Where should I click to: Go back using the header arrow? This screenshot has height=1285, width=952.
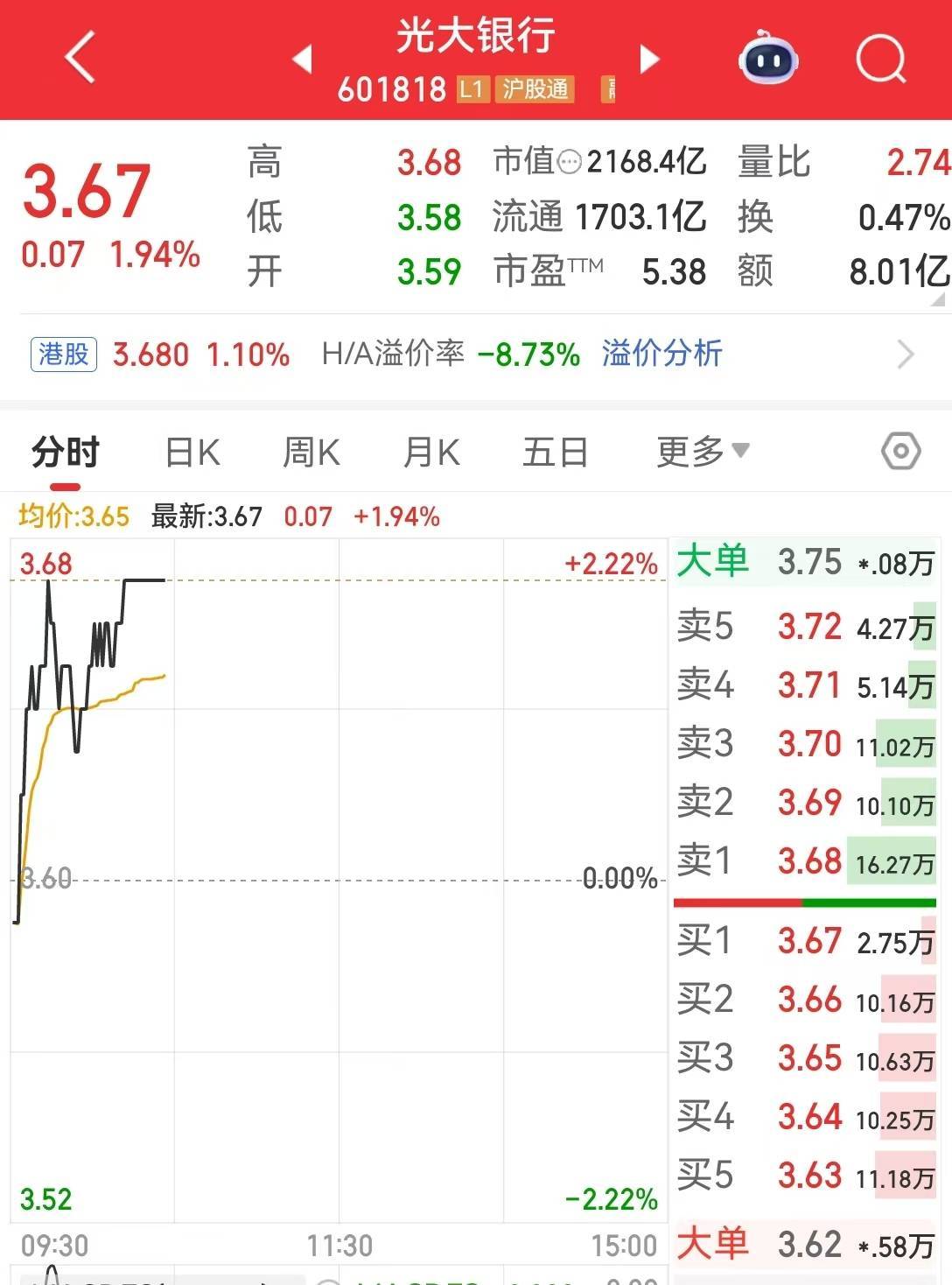click(80, 58)
